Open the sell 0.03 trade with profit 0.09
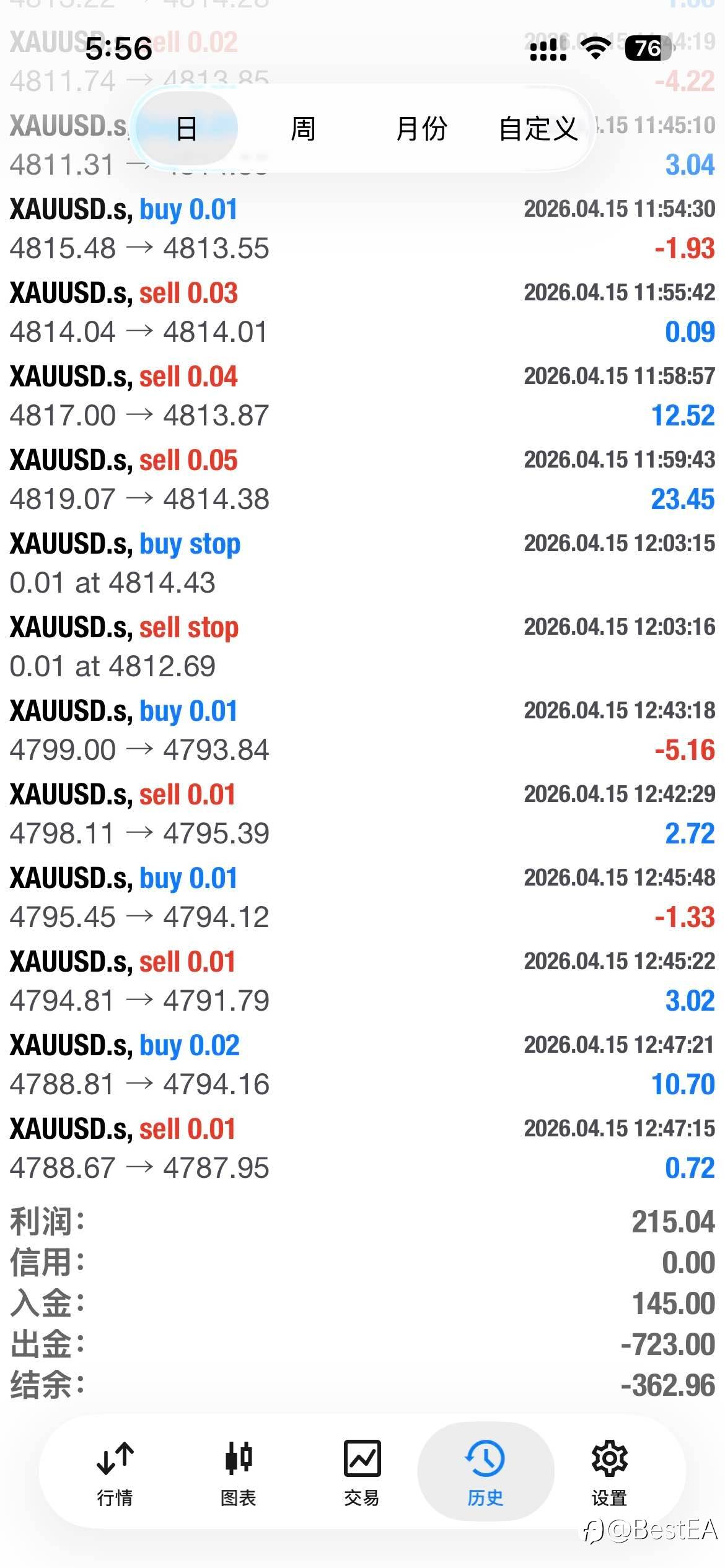 pos(362,312)
